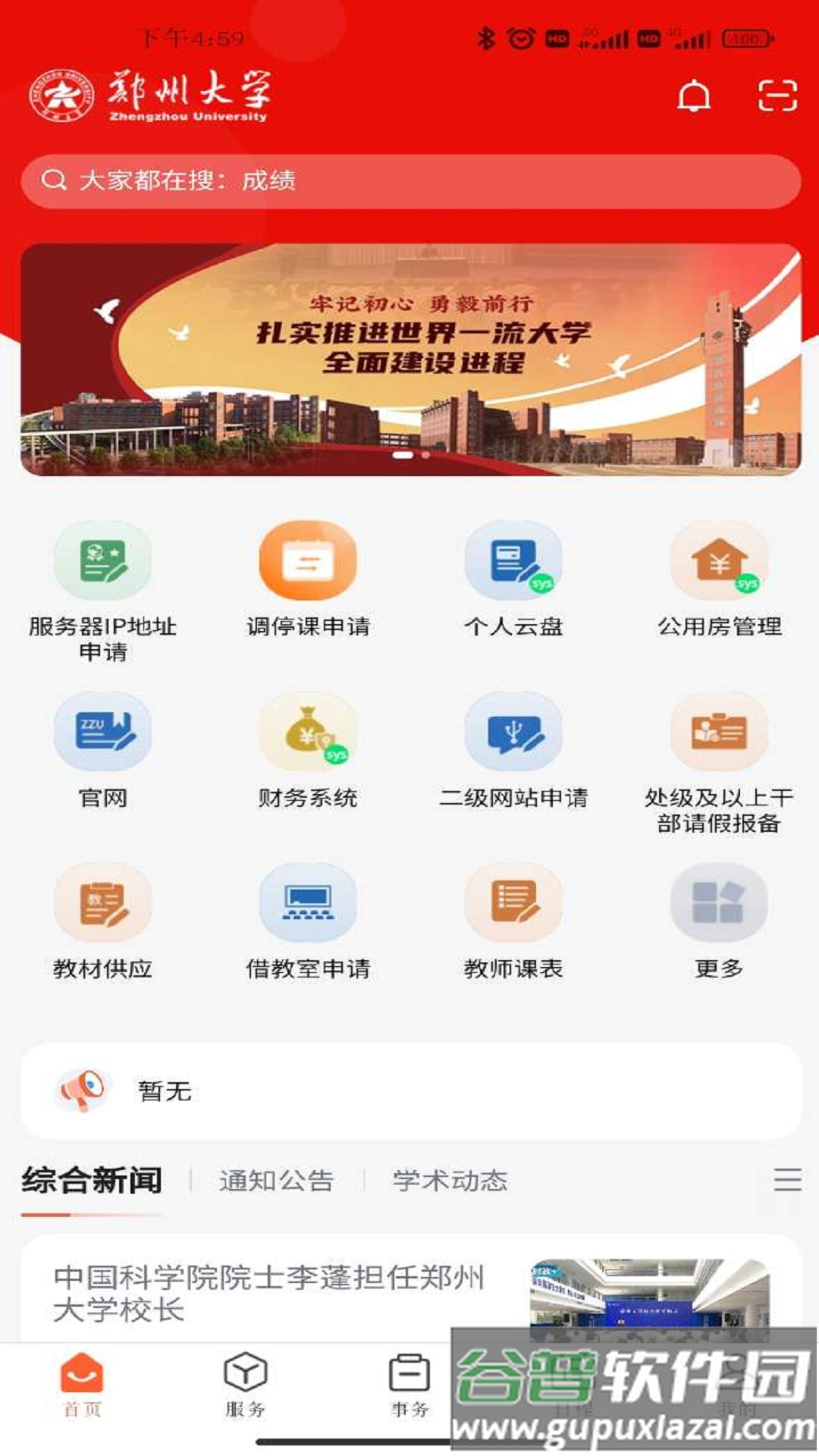This screenshot has width=819, height=1456.
Task: Go to the 服务 bottom tab
Action: click(x=245, y=1385)
